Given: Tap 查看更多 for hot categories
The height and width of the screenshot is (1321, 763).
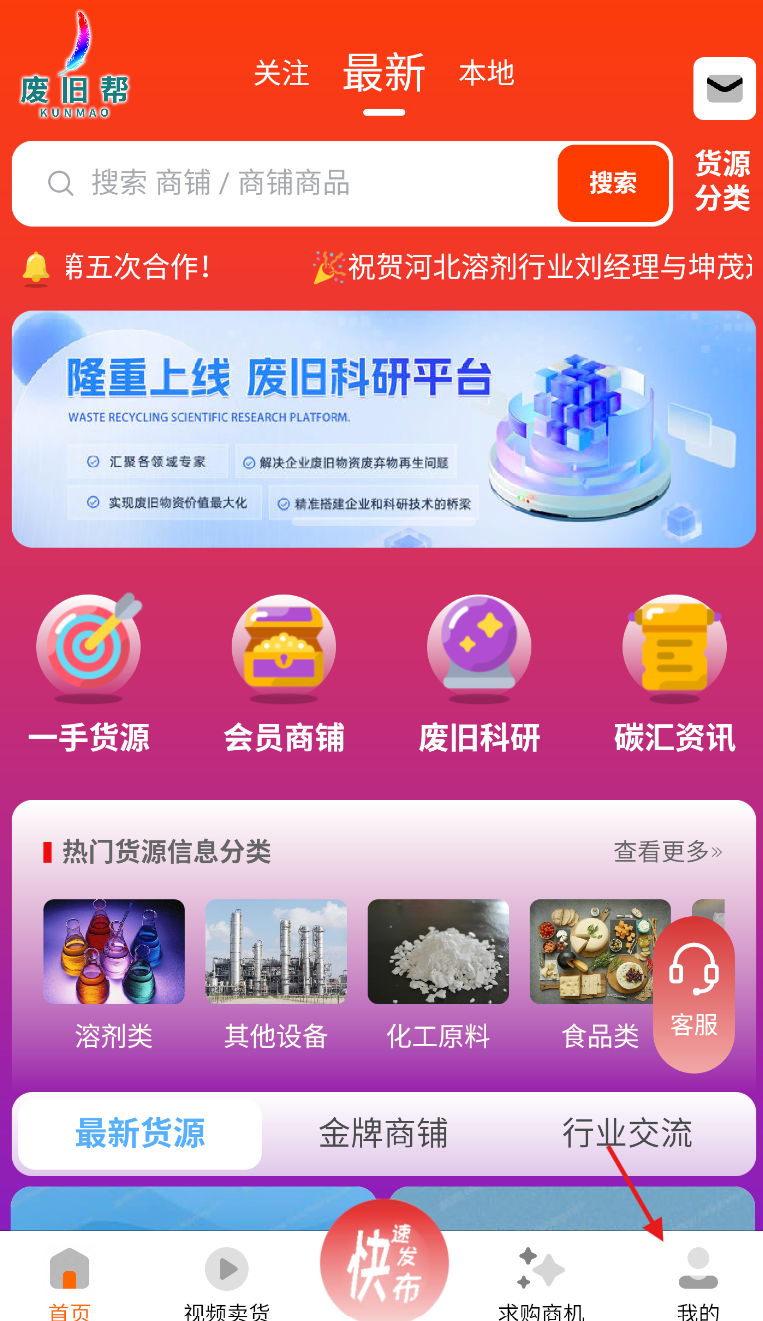Looking at the screenshot, I should 668,852.
